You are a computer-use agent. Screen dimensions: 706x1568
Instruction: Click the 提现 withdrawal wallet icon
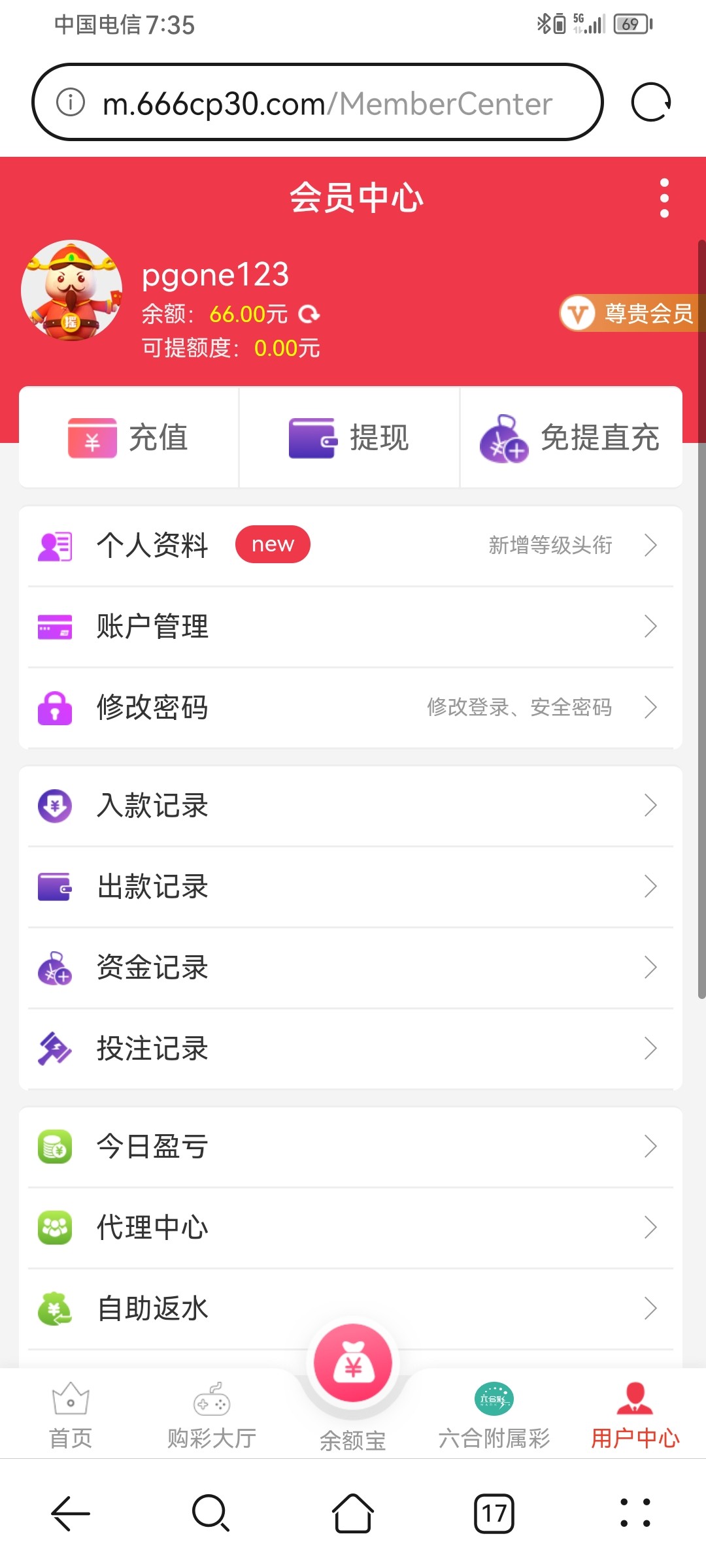[x=312, y=438]
